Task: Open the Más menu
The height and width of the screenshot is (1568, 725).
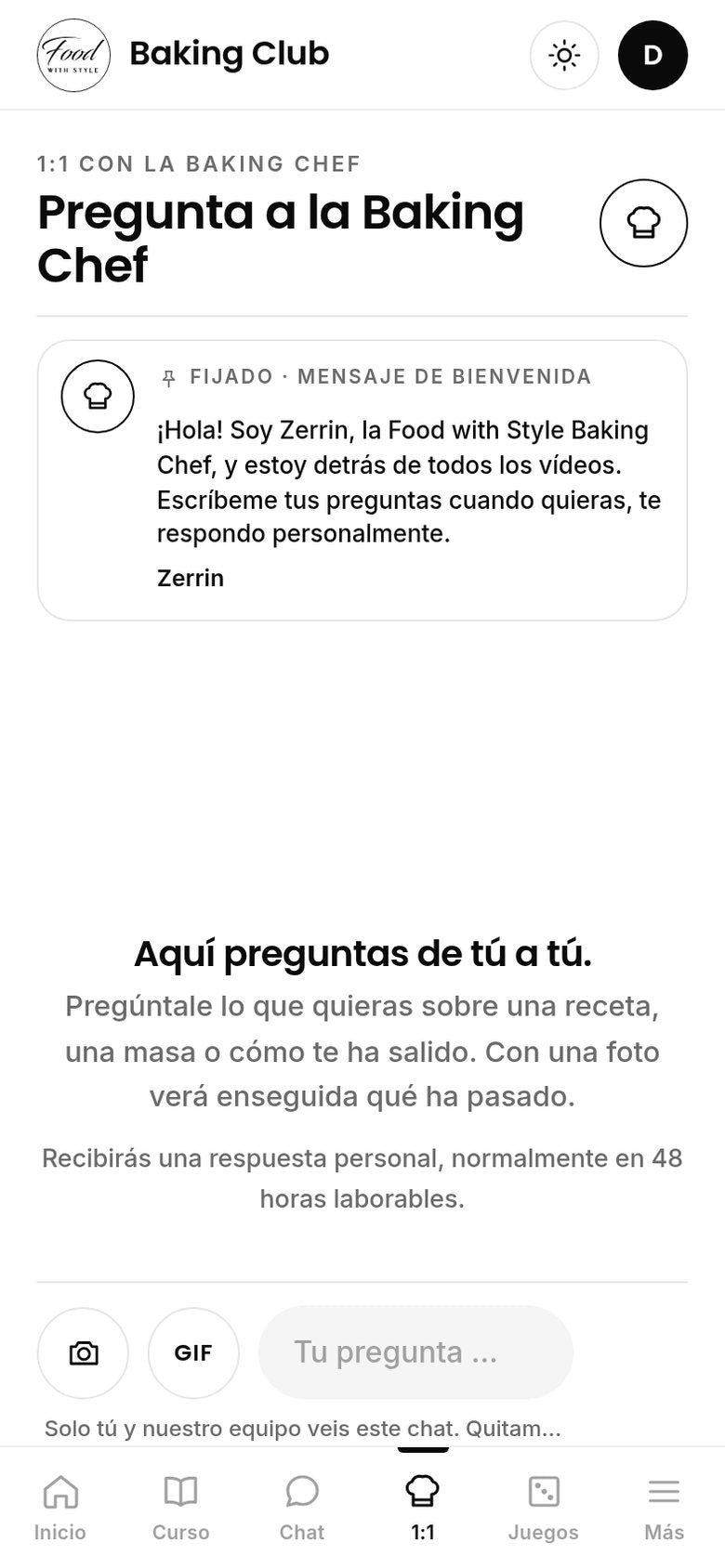Action: click(x=665, y=1509)
